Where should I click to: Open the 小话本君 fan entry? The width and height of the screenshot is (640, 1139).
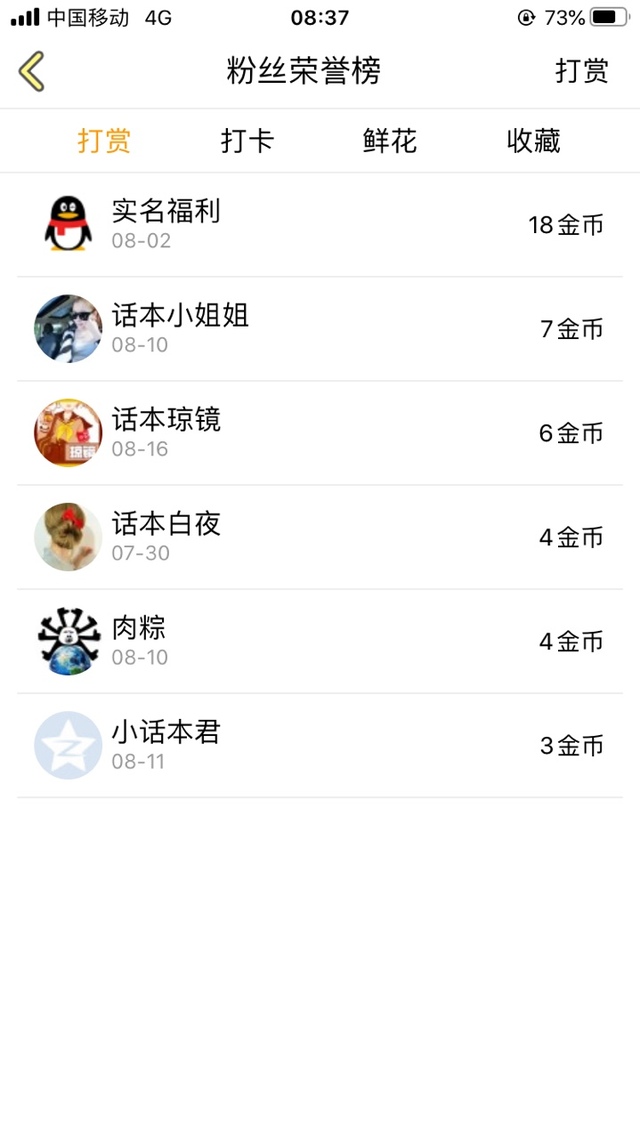point(320,745)
